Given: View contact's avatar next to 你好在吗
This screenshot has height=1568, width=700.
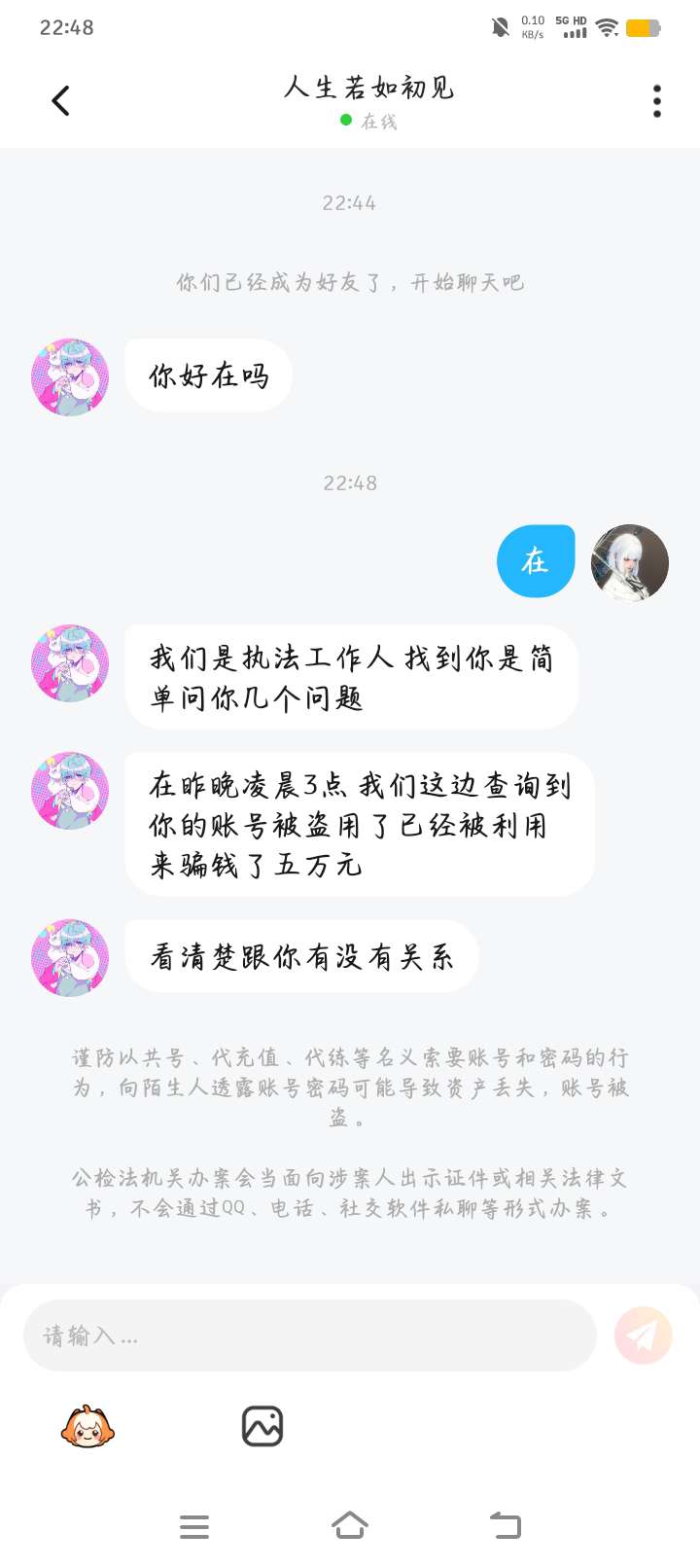Looking at the screenshot, I should [70, 377].
